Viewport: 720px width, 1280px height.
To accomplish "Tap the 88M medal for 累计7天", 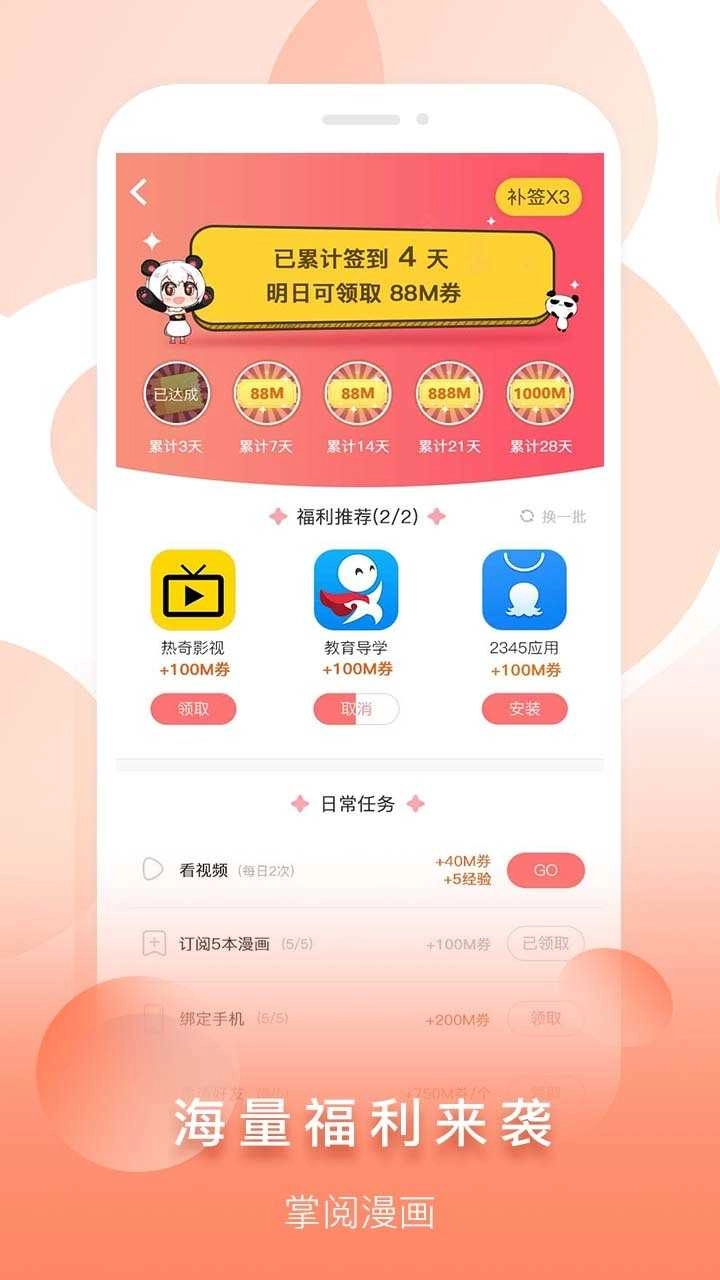I will click(x=266, y=394).
